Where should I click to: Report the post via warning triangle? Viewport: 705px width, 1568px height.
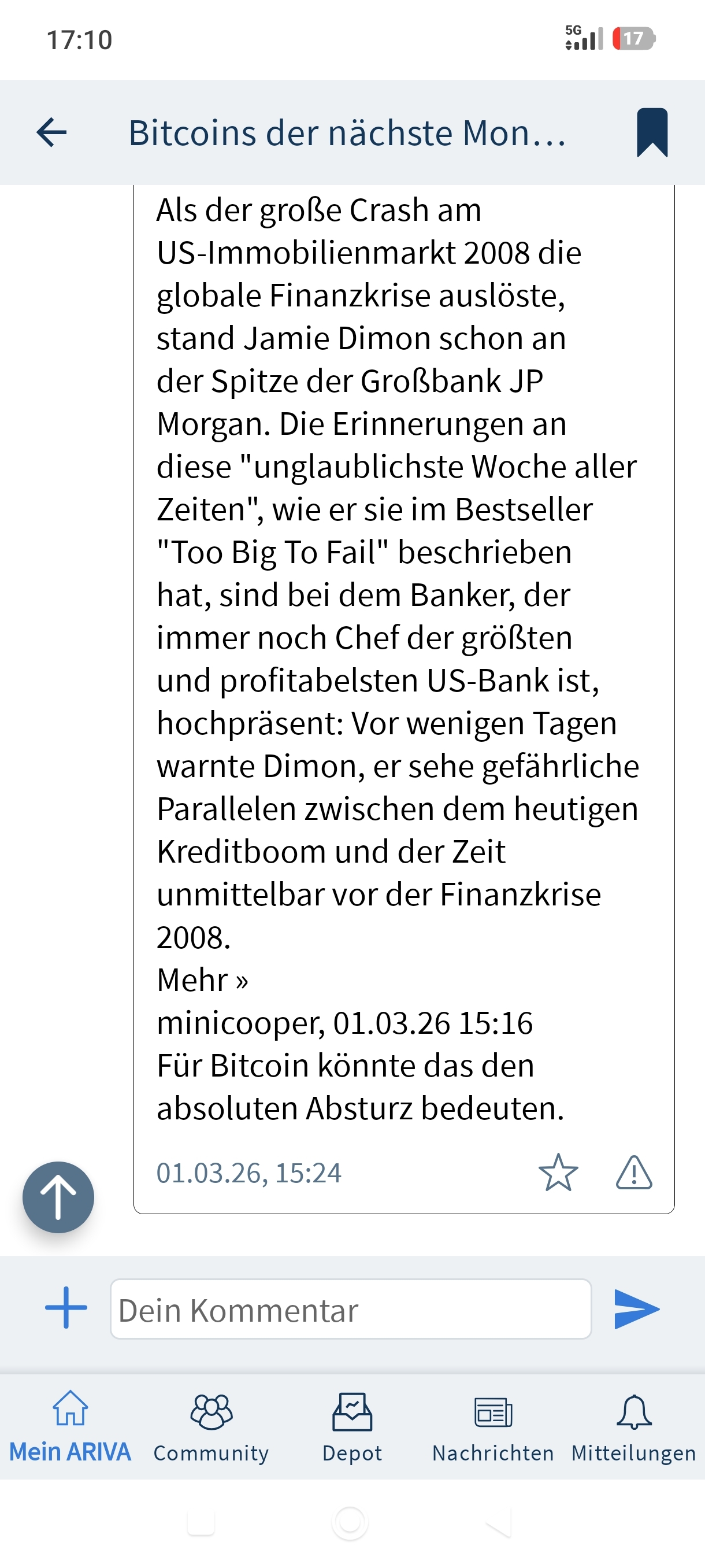[634, 1172]
